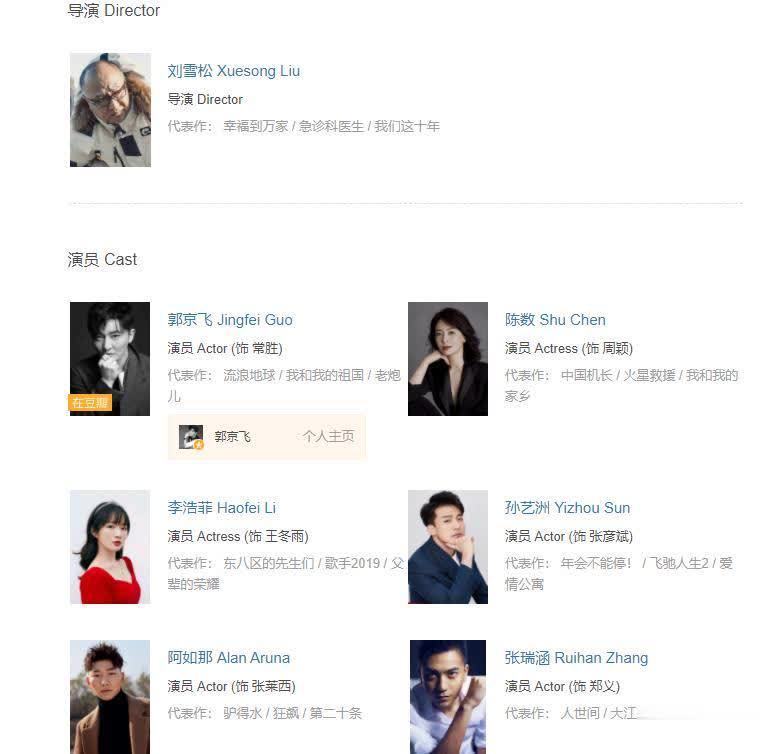Tap Yizhou Sun's portrait photo

[448, 547]
